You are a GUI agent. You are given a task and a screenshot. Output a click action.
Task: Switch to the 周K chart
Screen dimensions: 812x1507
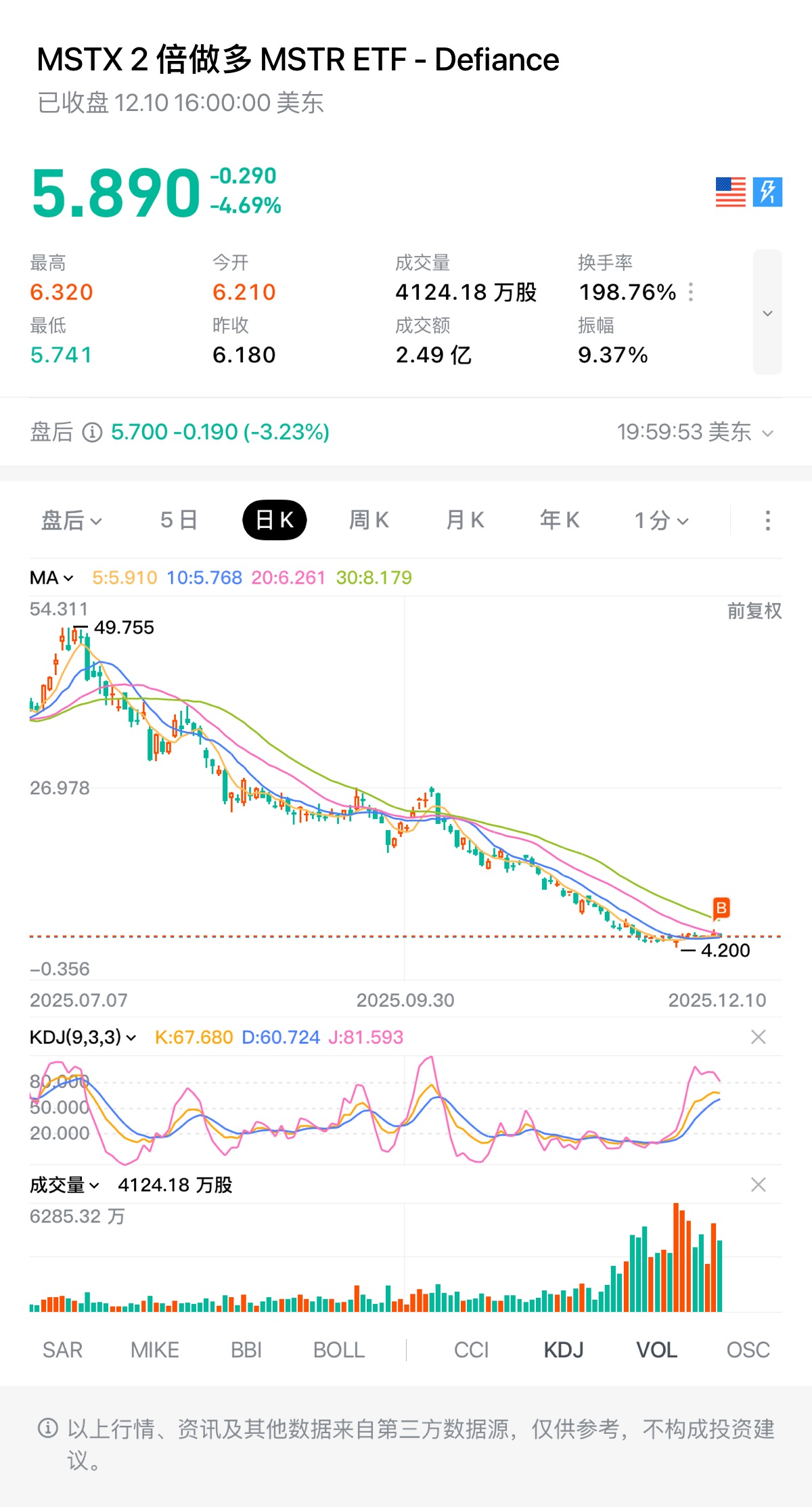[x=369, y=520]
